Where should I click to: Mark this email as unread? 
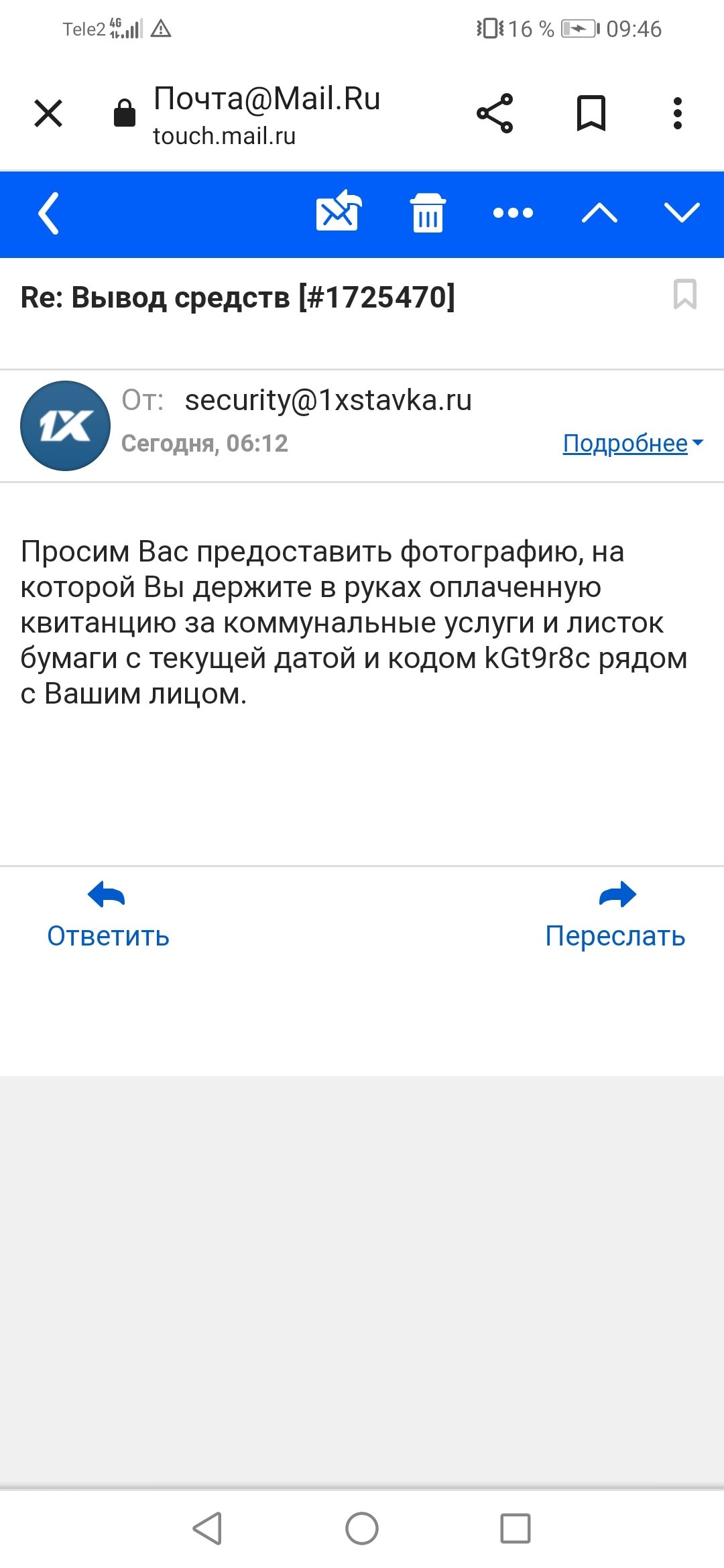point(339,212)
